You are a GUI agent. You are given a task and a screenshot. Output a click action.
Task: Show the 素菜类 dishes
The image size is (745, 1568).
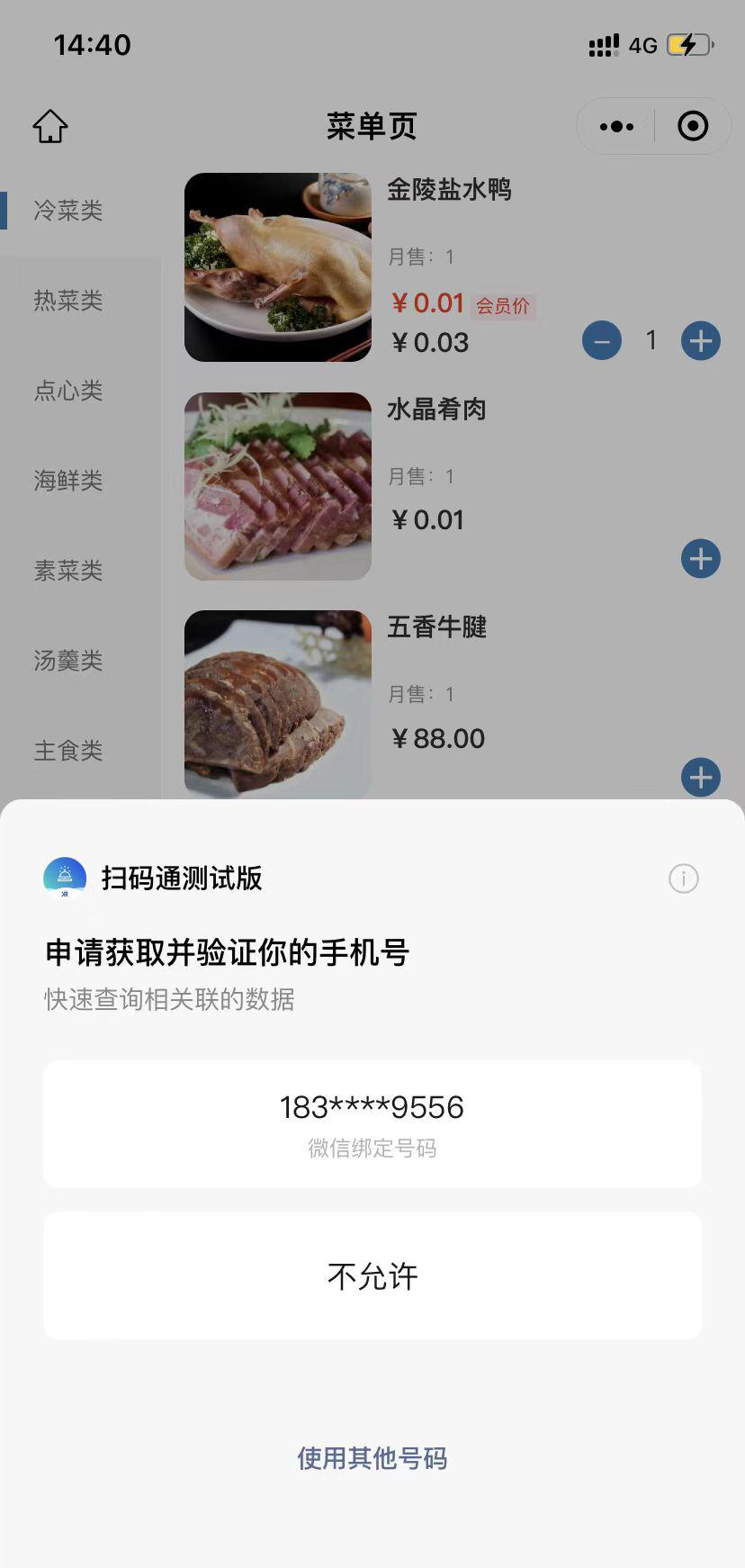pyautogui.click(x=68, y=571)
